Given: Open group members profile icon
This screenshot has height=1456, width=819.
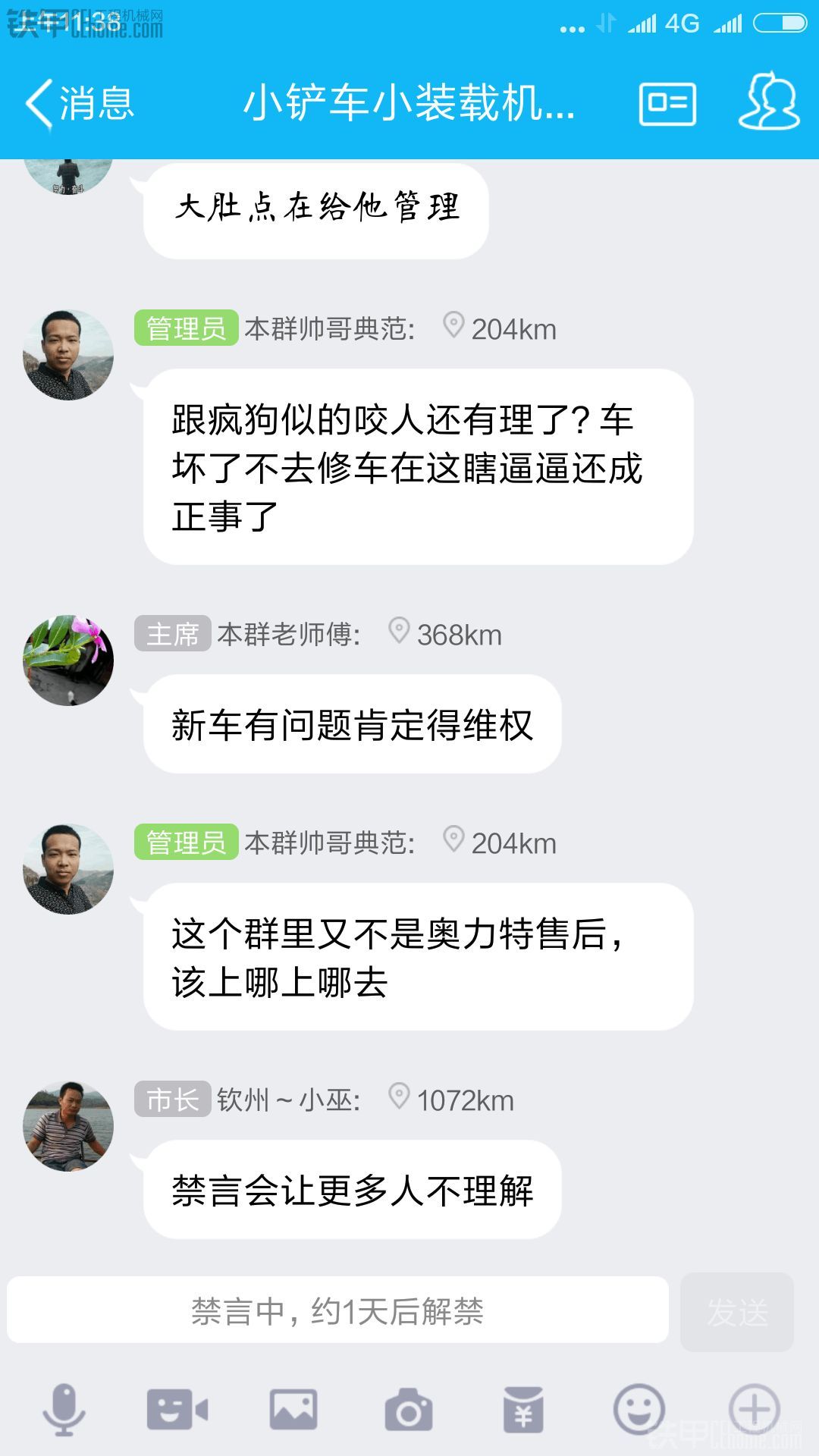Looking at the screenshot, I should tap(769, 102).
